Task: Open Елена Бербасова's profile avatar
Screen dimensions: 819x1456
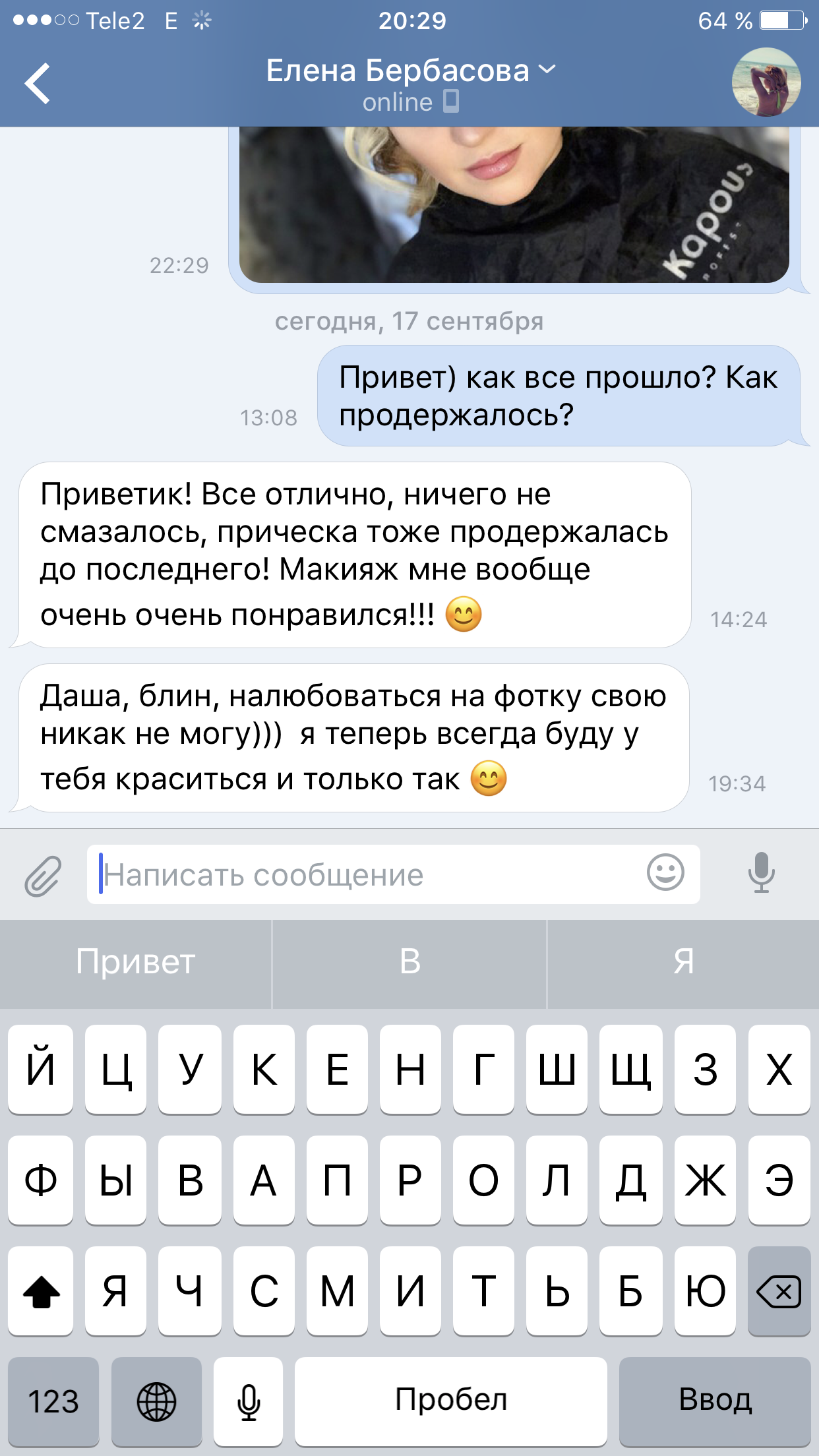Action: 766,82
